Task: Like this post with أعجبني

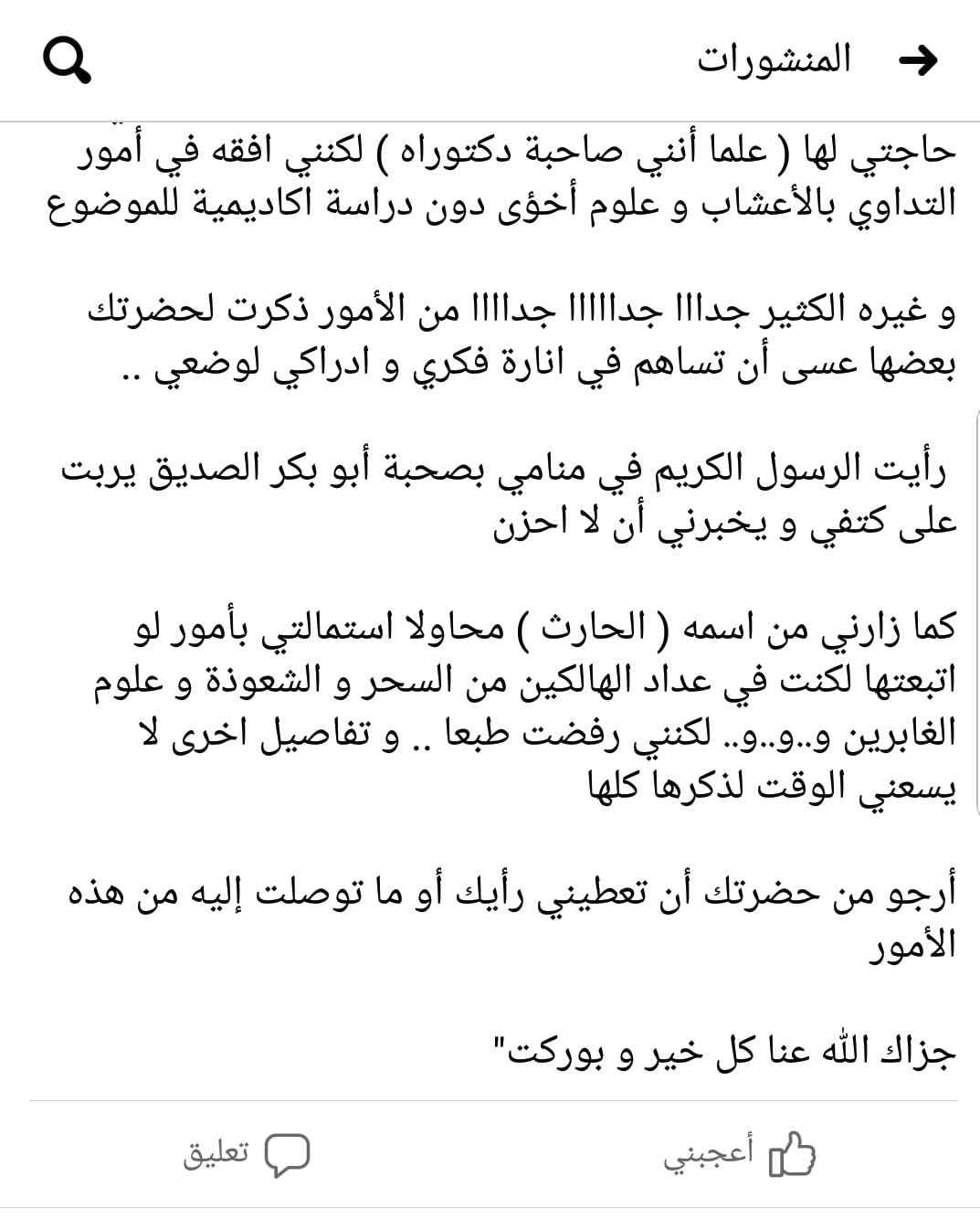Action: pyautogui.click(x=739, y=1156)
